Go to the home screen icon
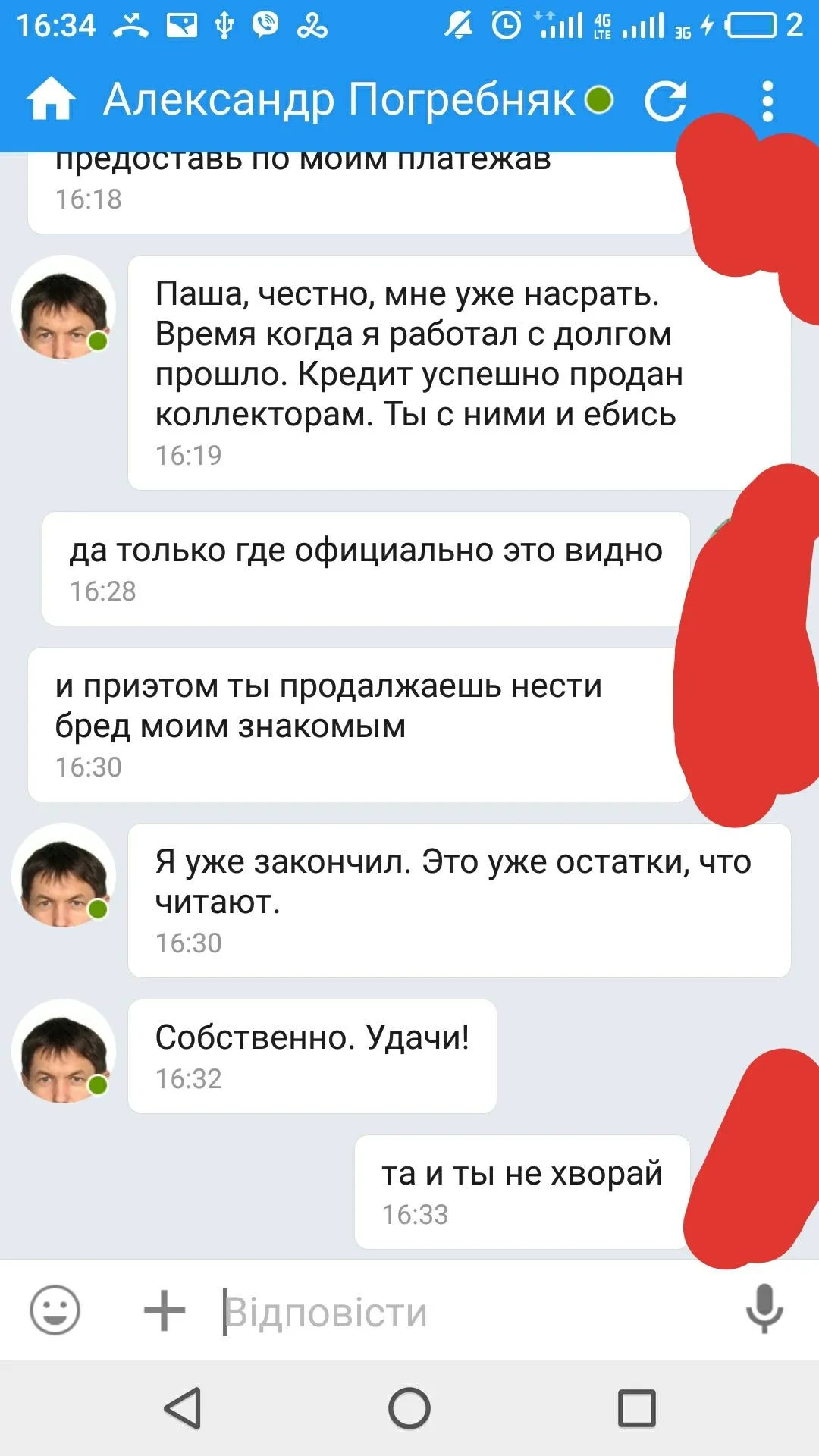This screenshot has height=1456, width=819. [51, 99]
